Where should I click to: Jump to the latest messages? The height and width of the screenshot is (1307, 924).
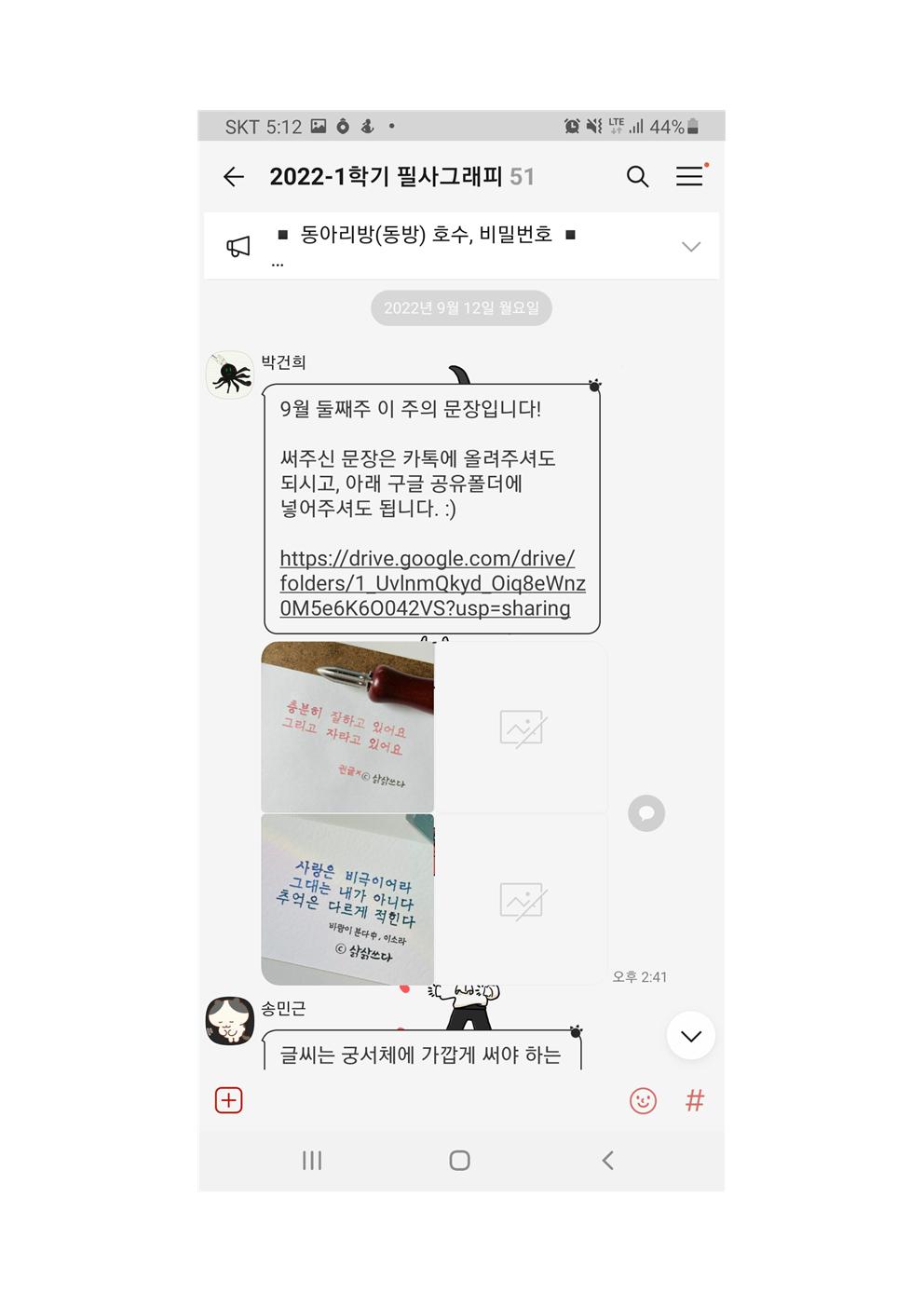690,1036
